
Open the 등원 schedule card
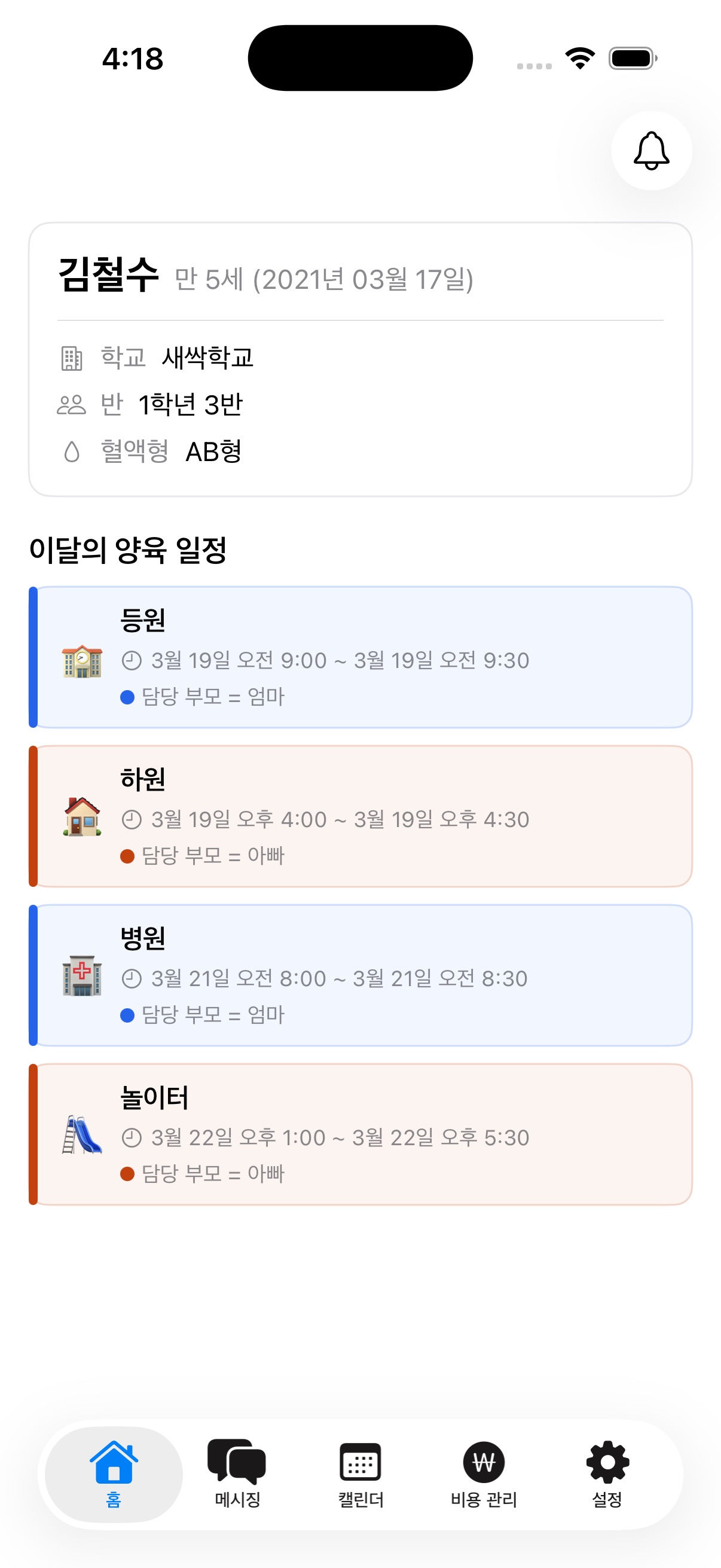[360, 657]
